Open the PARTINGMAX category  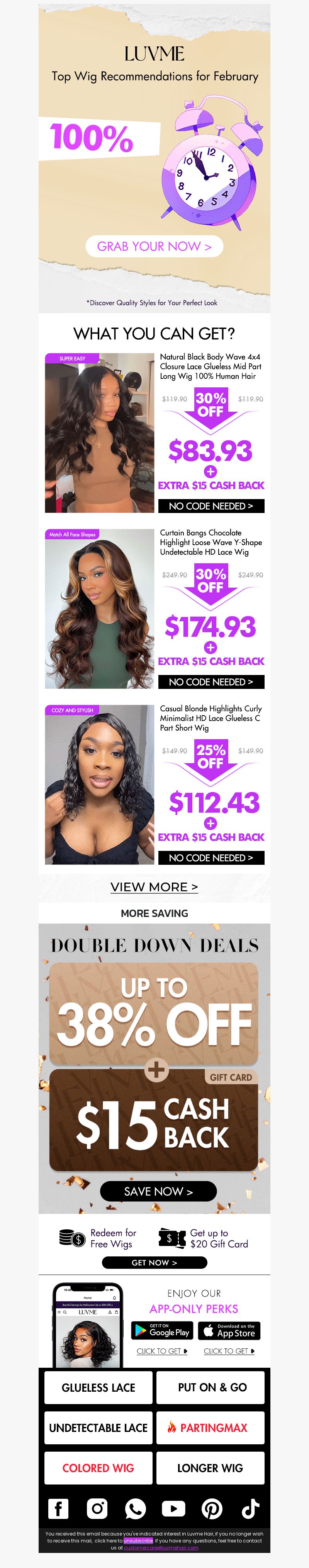[211, 1427]
